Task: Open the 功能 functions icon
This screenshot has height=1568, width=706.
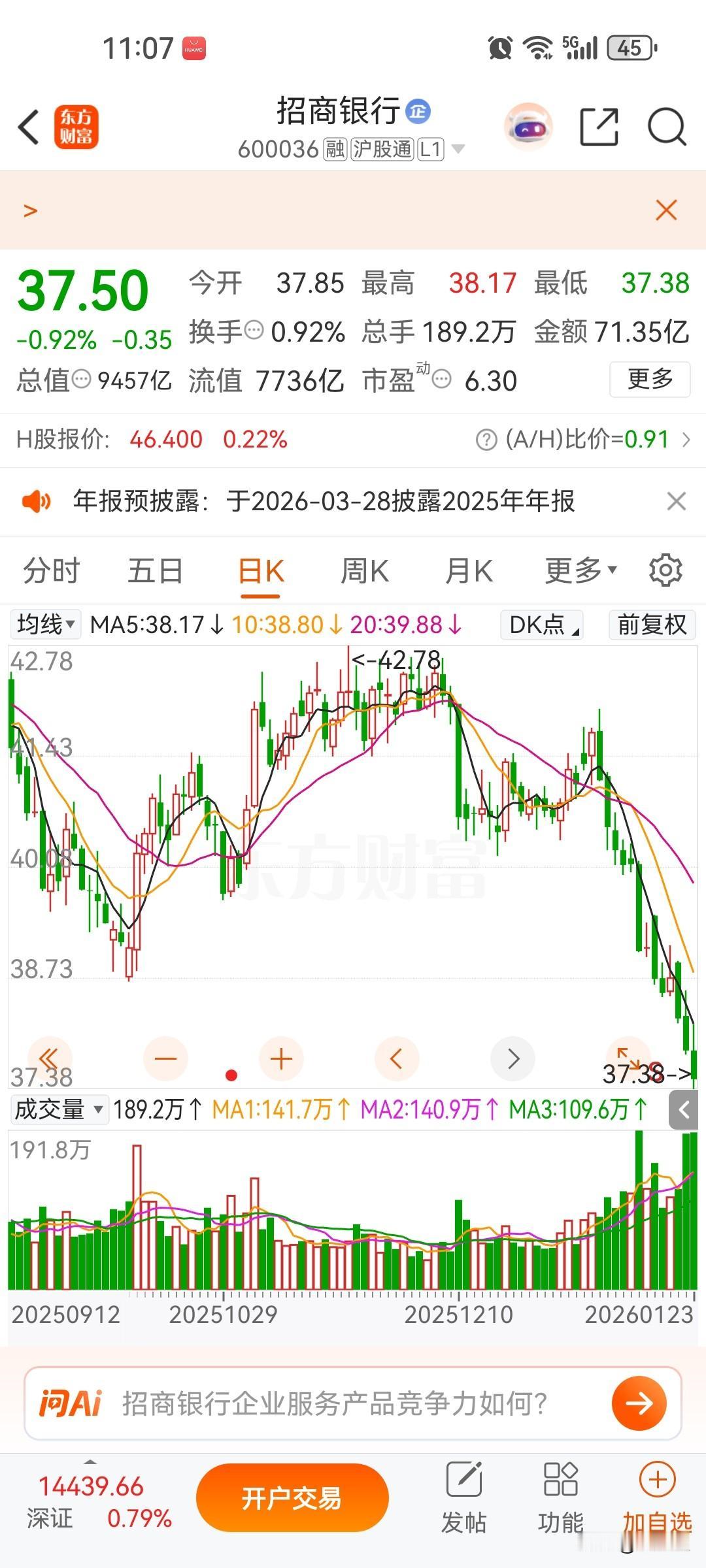Action: pyautogui.click(x=562, y=1496)
